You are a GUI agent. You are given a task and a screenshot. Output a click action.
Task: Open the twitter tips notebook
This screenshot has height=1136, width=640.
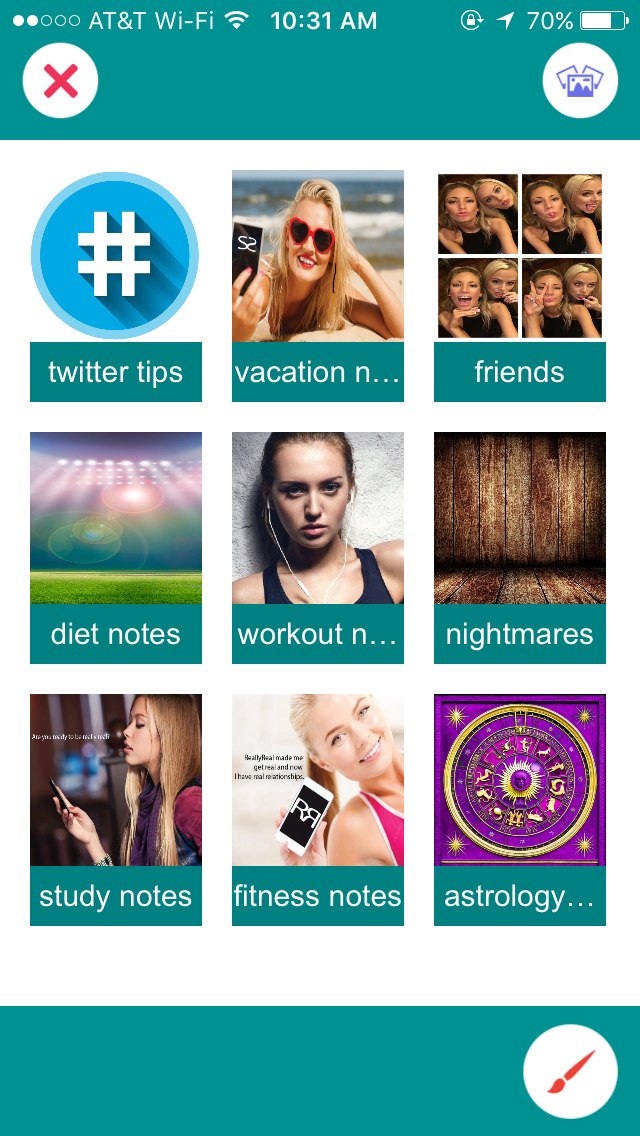[116, 285]
